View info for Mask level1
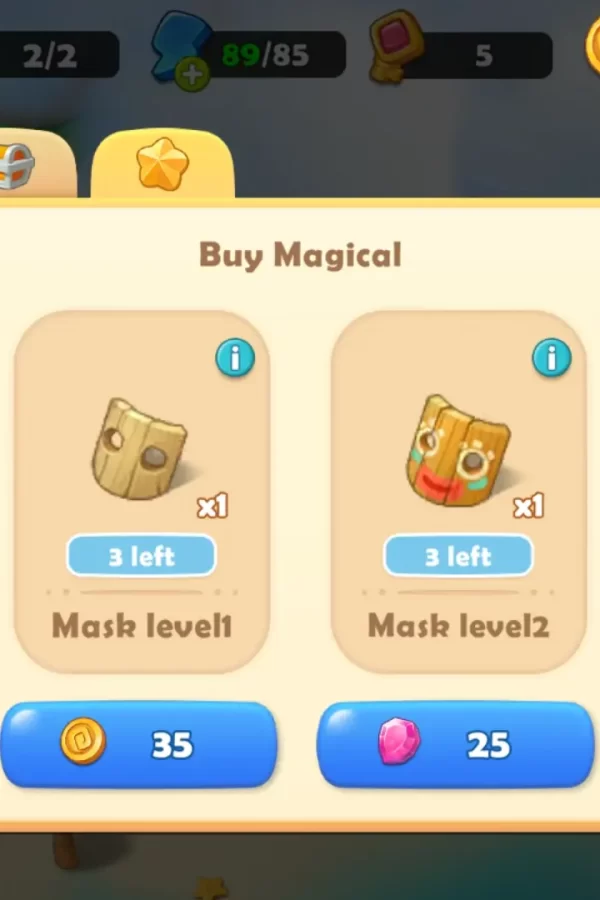This screenshot has height=900, width=600. (x=235, y=357)
